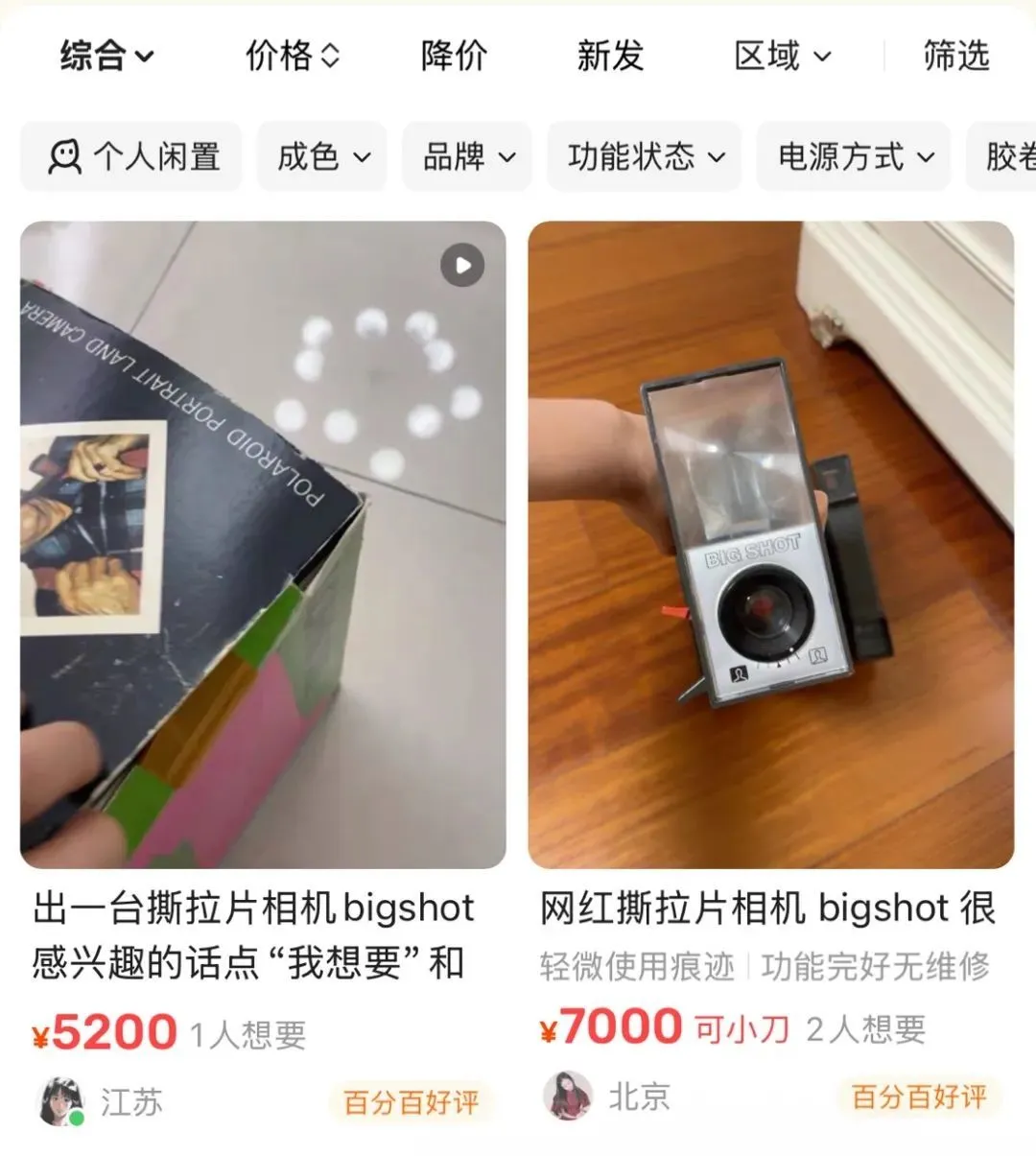Select the 个人闲置 chip
The height and width of the screenshot is (1156, 1036).
pyautogui.click(x=132, y=156)
